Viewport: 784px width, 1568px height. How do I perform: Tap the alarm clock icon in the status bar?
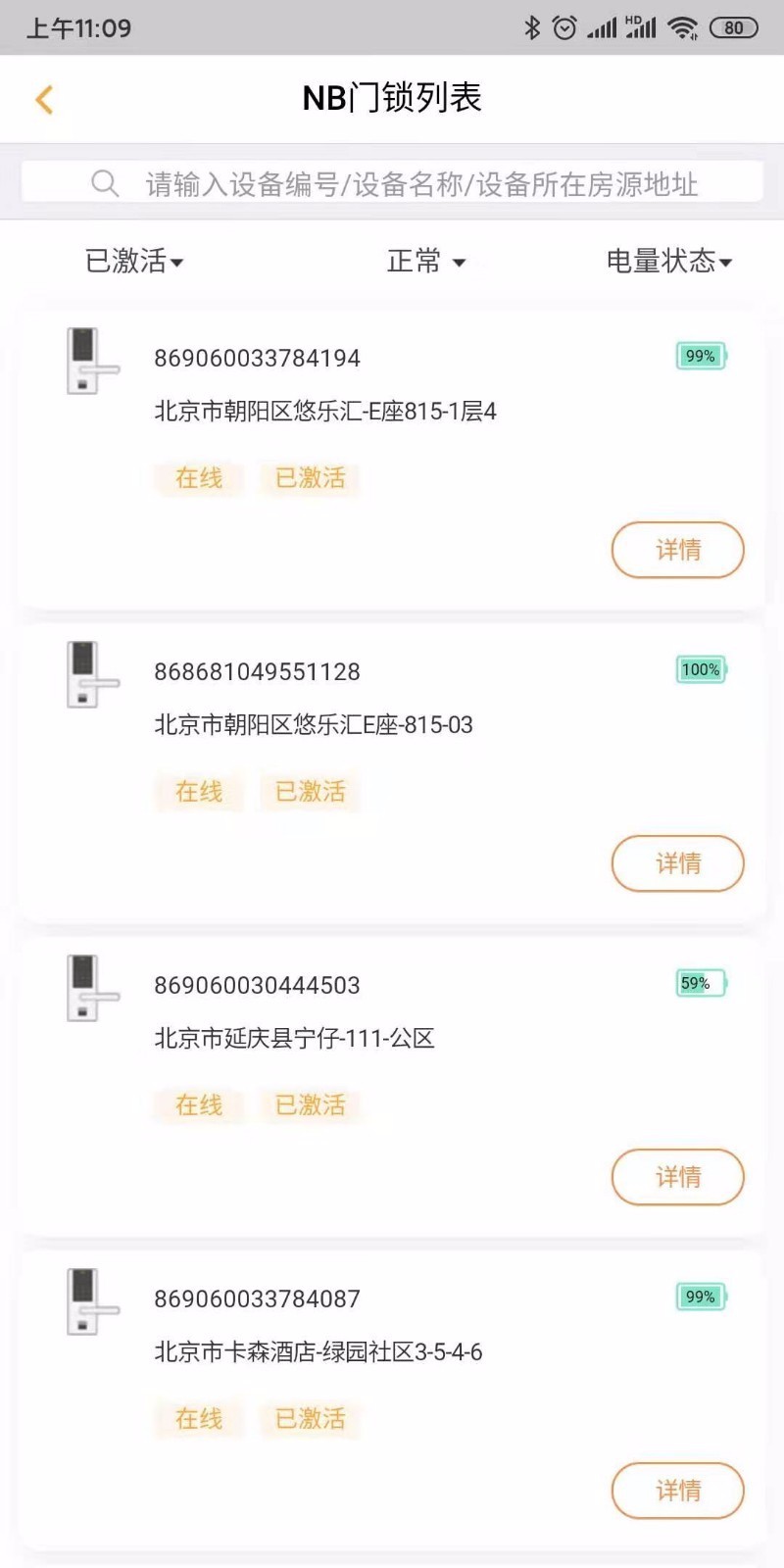pos(563,26)
